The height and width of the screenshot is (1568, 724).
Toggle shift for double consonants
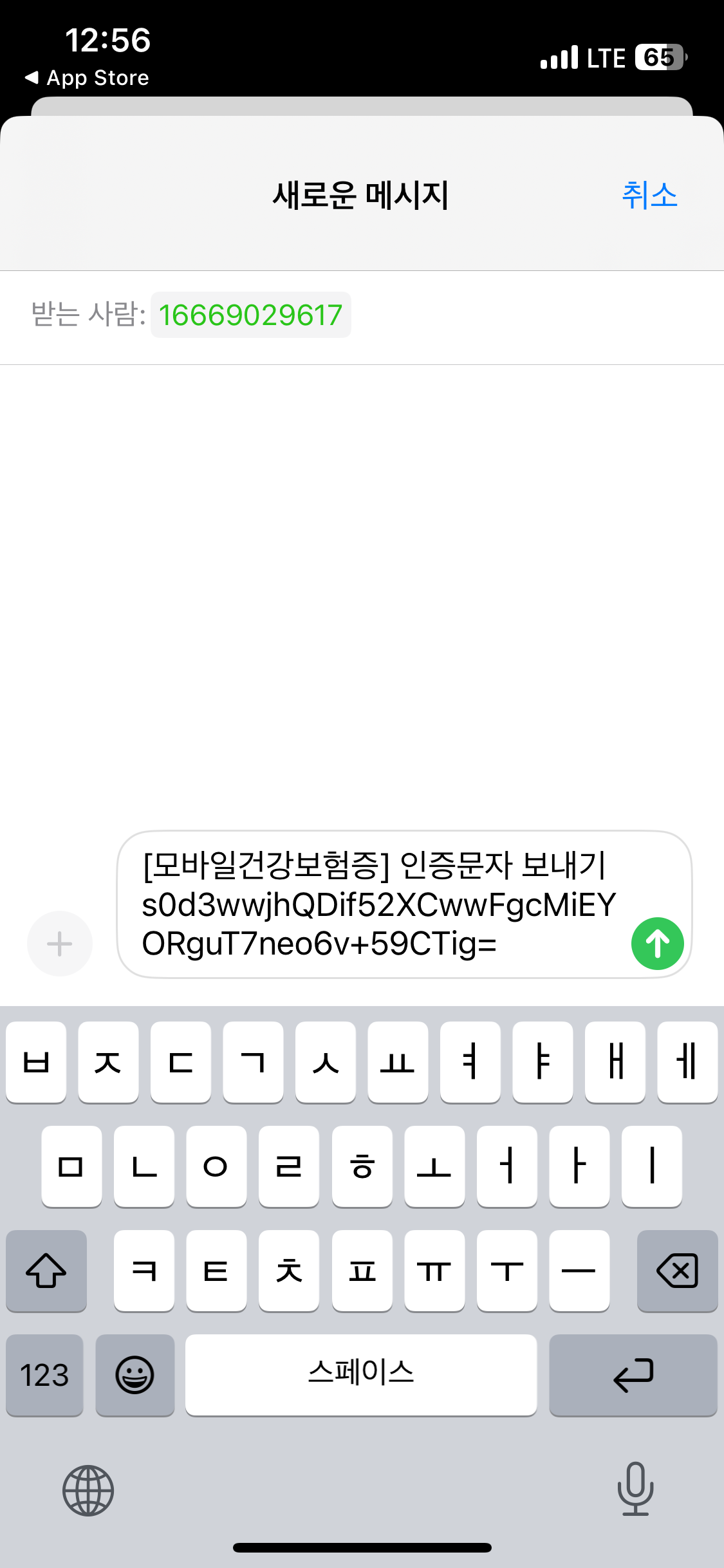[46, 1271]
